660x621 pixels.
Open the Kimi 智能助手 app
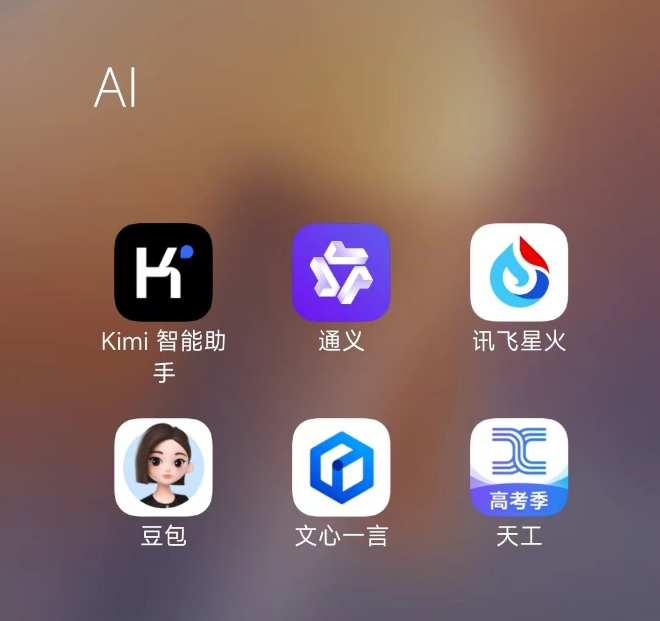click(163, 272)
